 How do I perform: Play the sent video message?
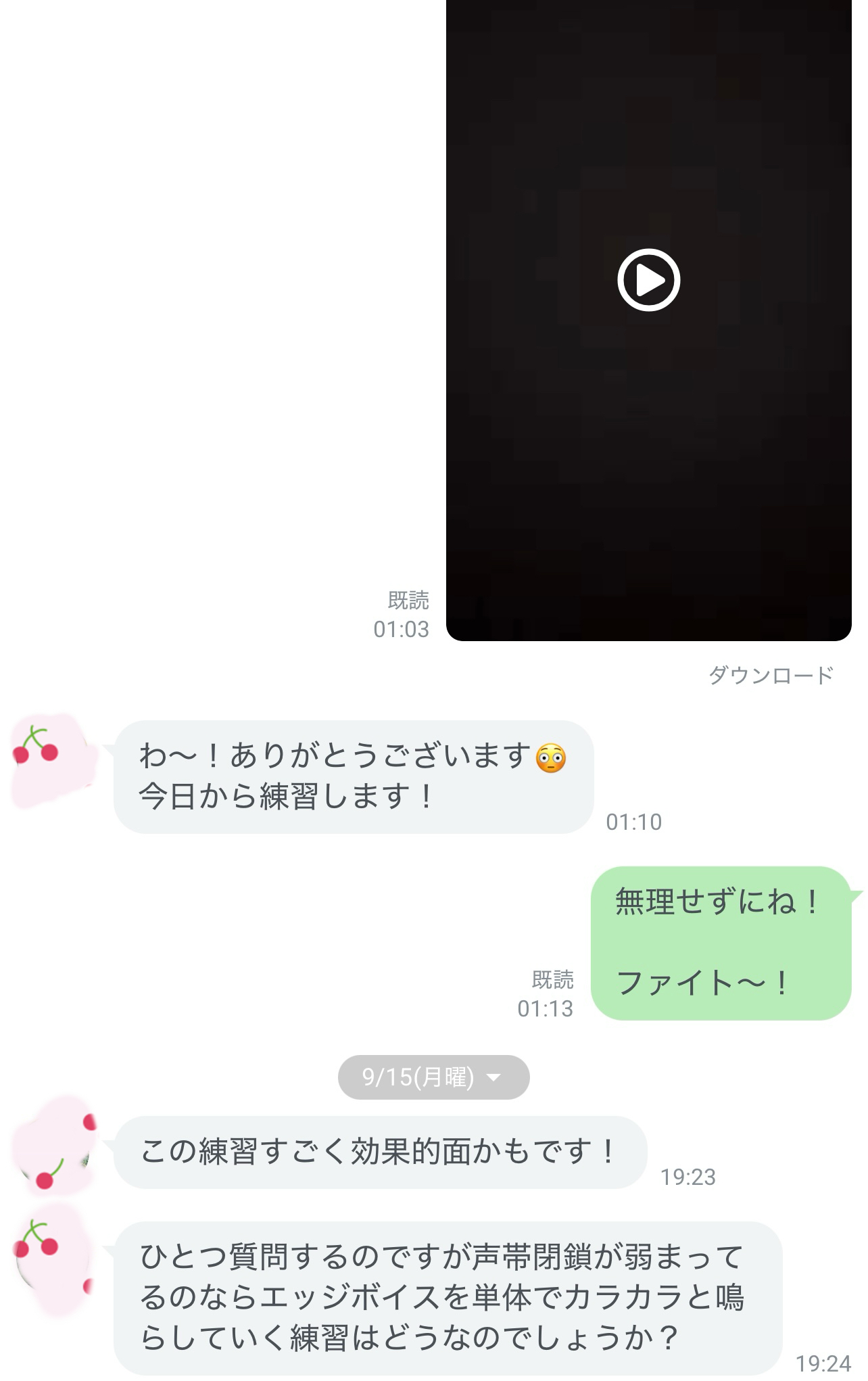(x=648, y=280)
